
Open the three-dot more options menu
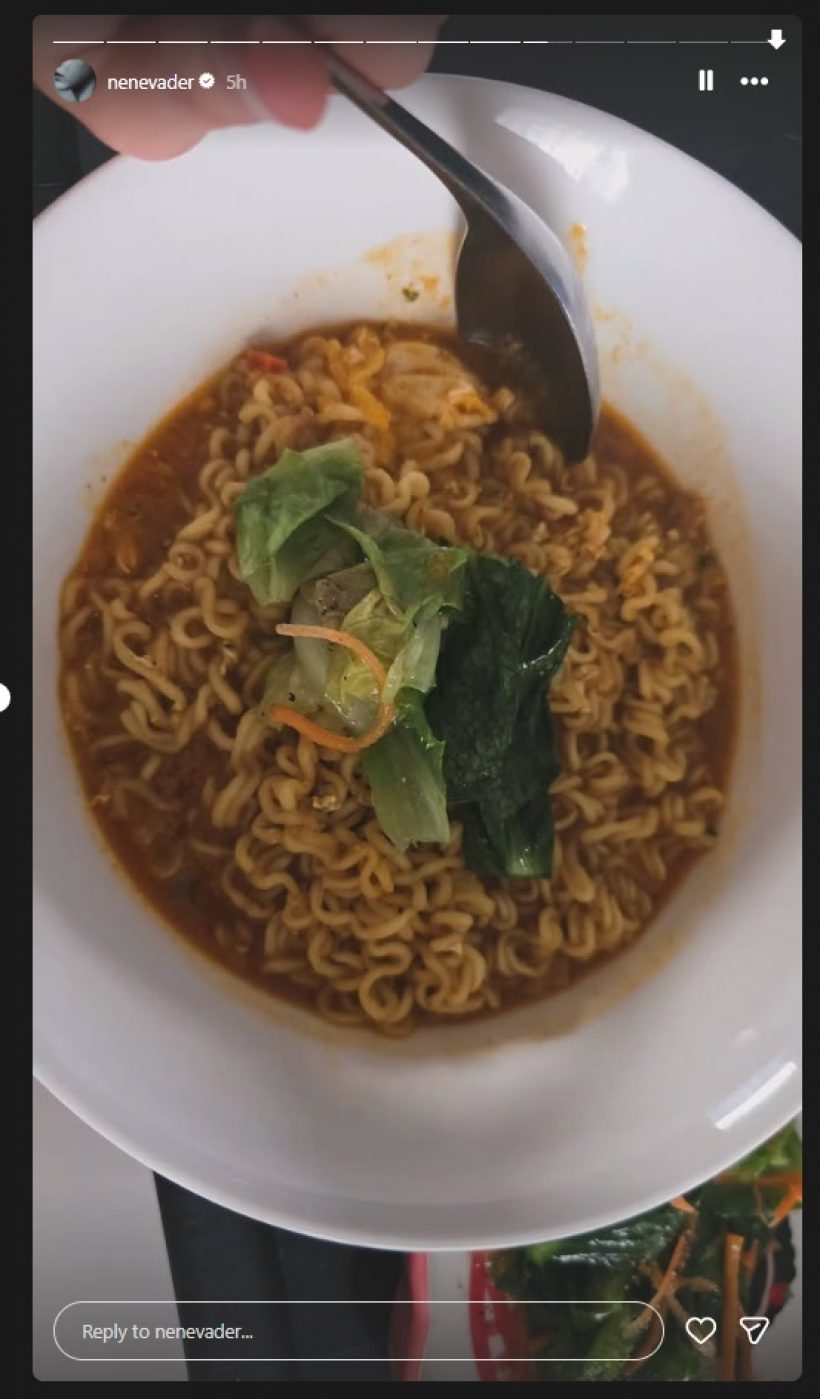tap(754, 81)
